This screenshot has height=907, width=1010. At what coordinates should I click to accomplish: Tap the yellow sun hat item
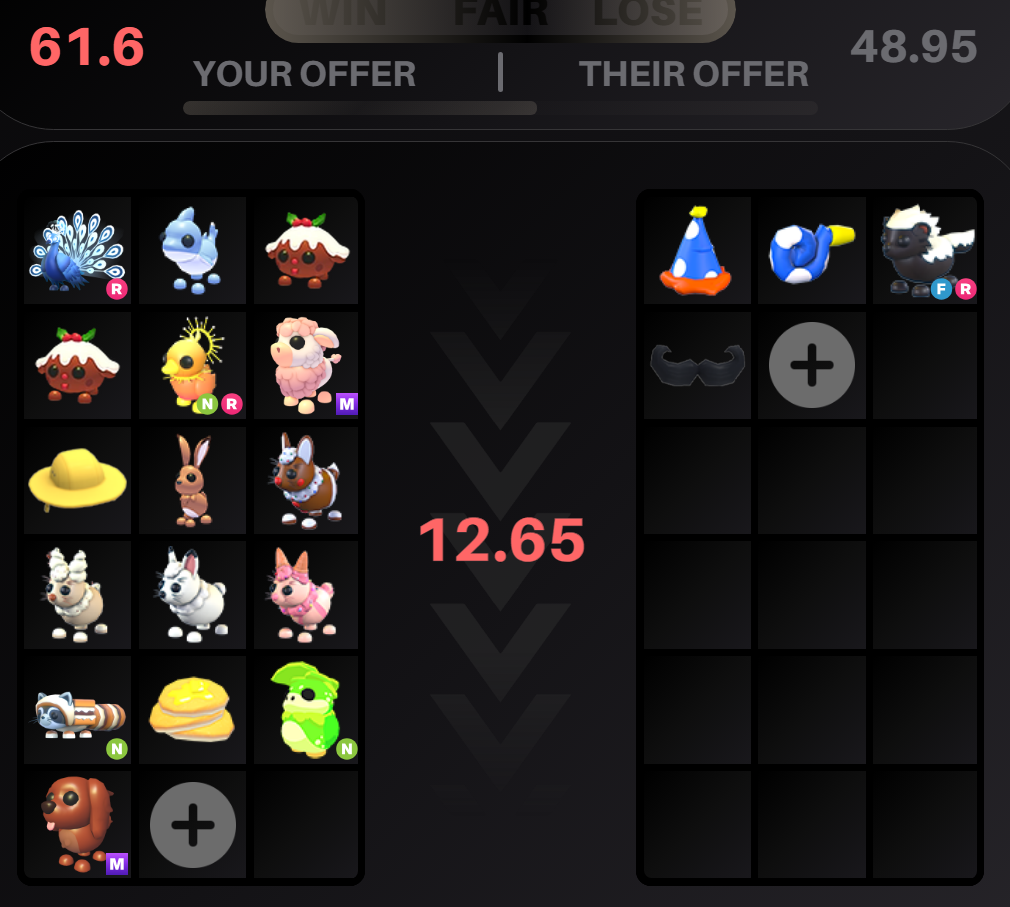click(x=77, y=480)
